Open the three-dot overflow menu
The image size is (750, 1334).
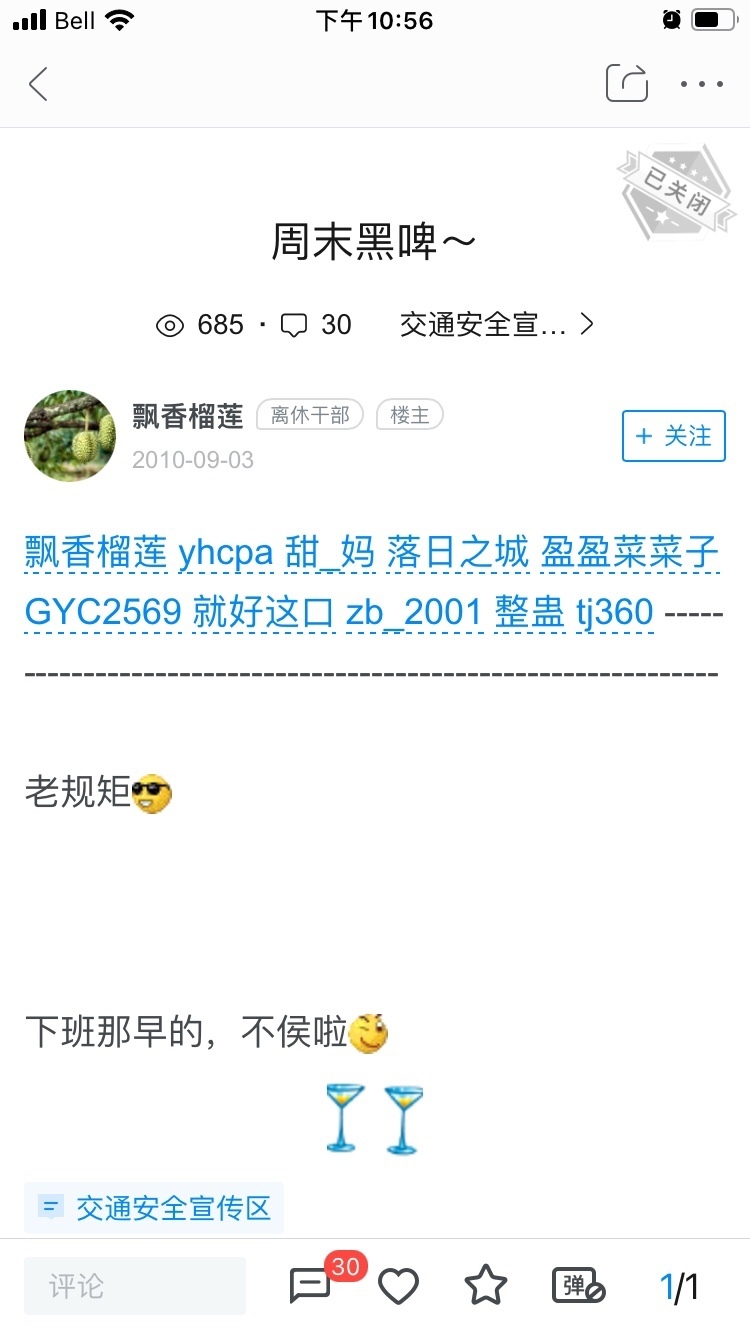point(701,84)
